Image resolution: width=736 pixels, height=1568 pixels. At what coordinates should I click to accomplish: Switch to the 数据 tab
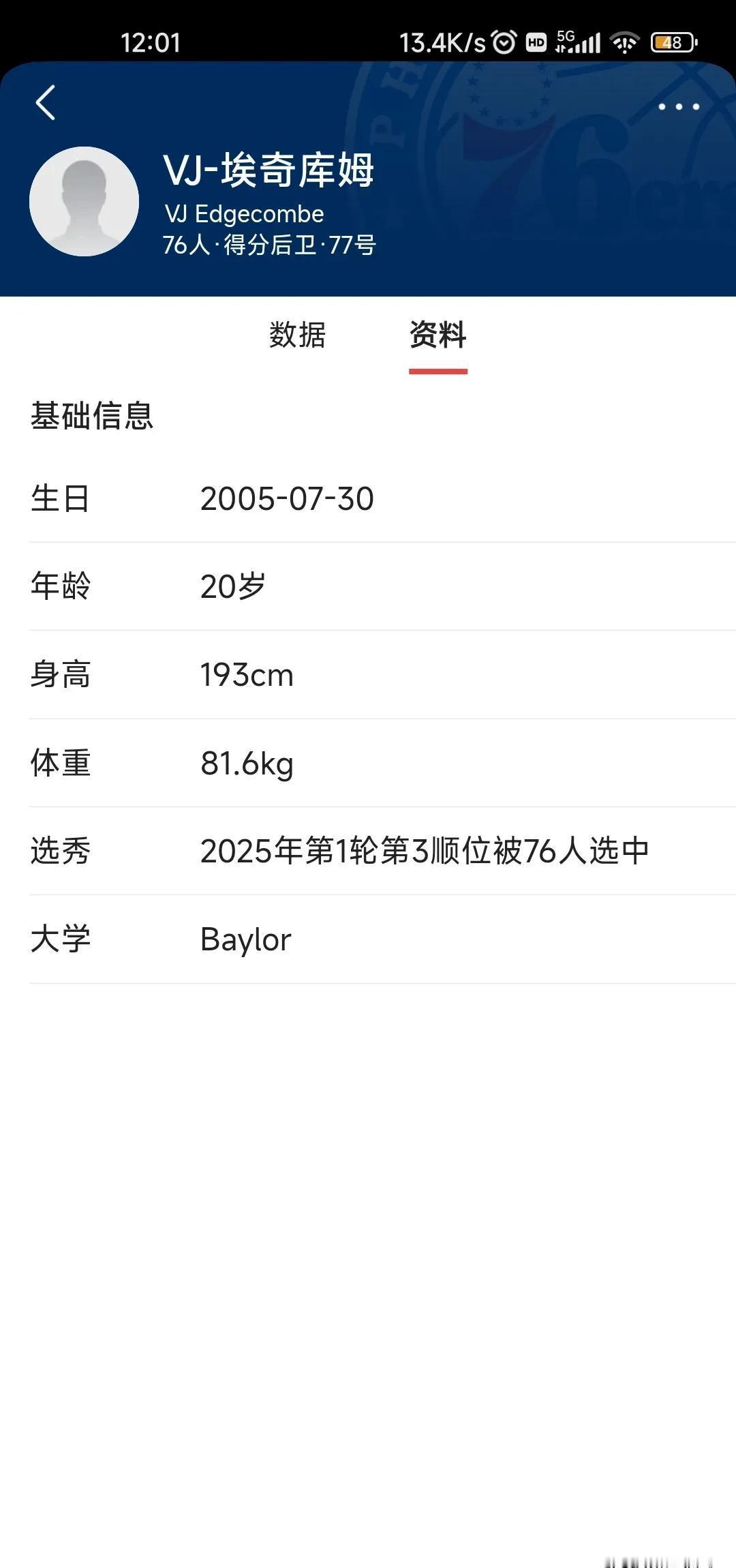click(297, 335)
